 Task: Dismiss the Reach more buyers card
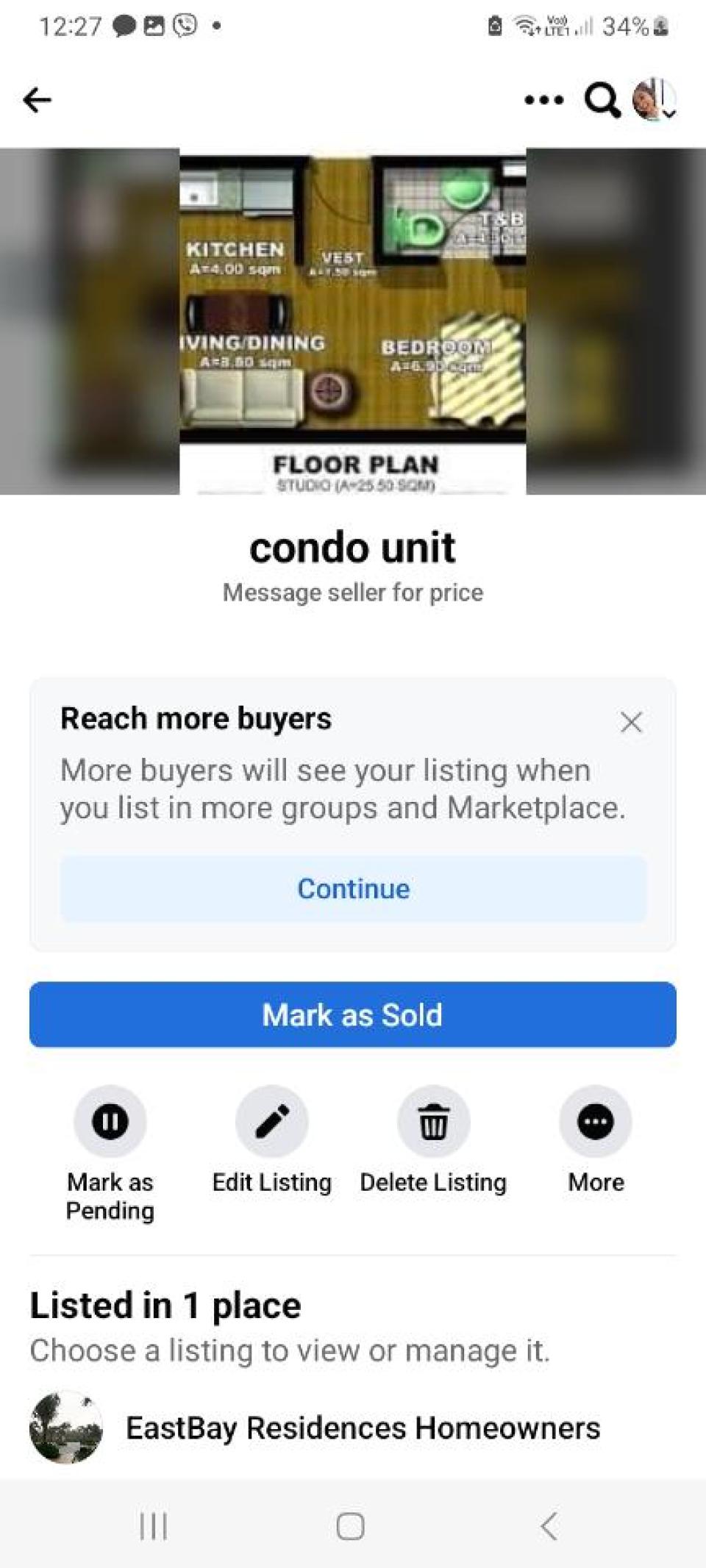(x=631, y=722)
